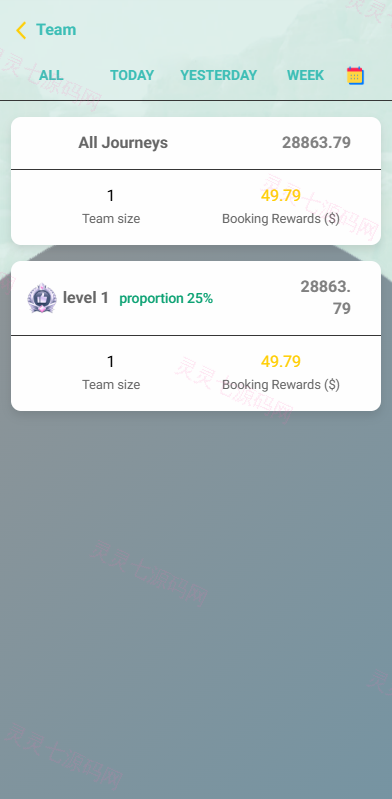The width and height of the screenshot is (392, 799).
Task: Go back from the Team page
Action: click(x=21, y=30)
